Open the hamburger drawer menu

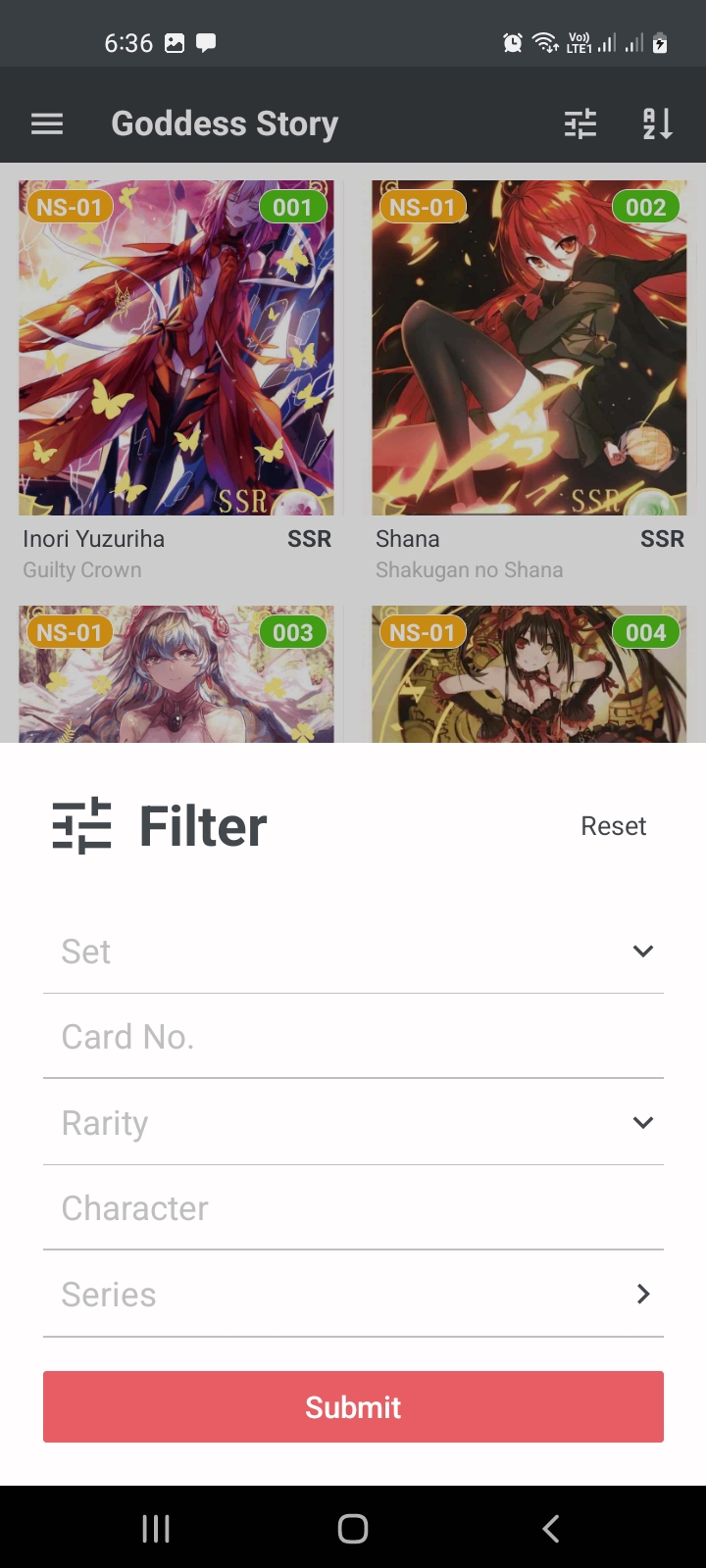(x=47, y=123)
